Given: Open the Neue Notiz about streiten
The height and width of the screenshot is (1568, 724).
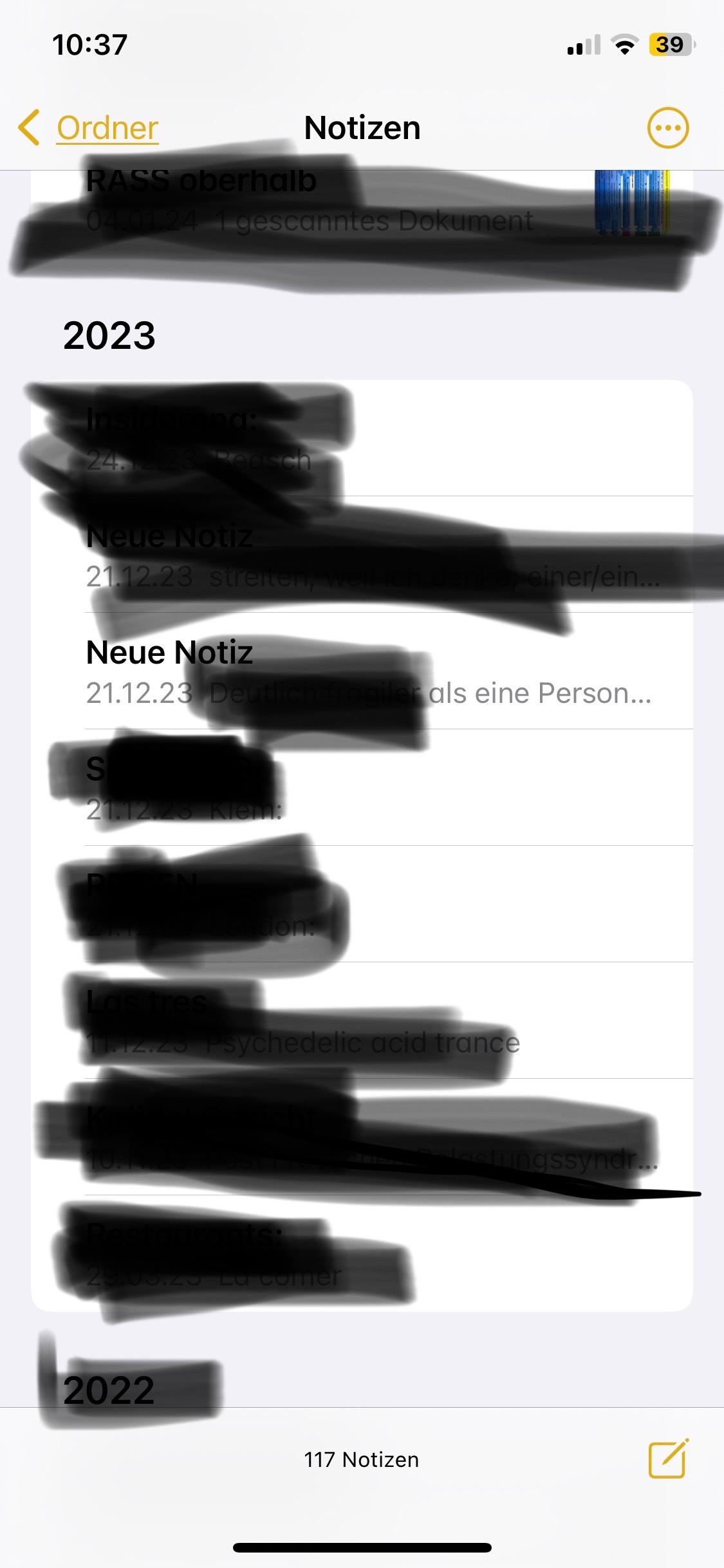Looking at the screenshot, I should (362, 554).
